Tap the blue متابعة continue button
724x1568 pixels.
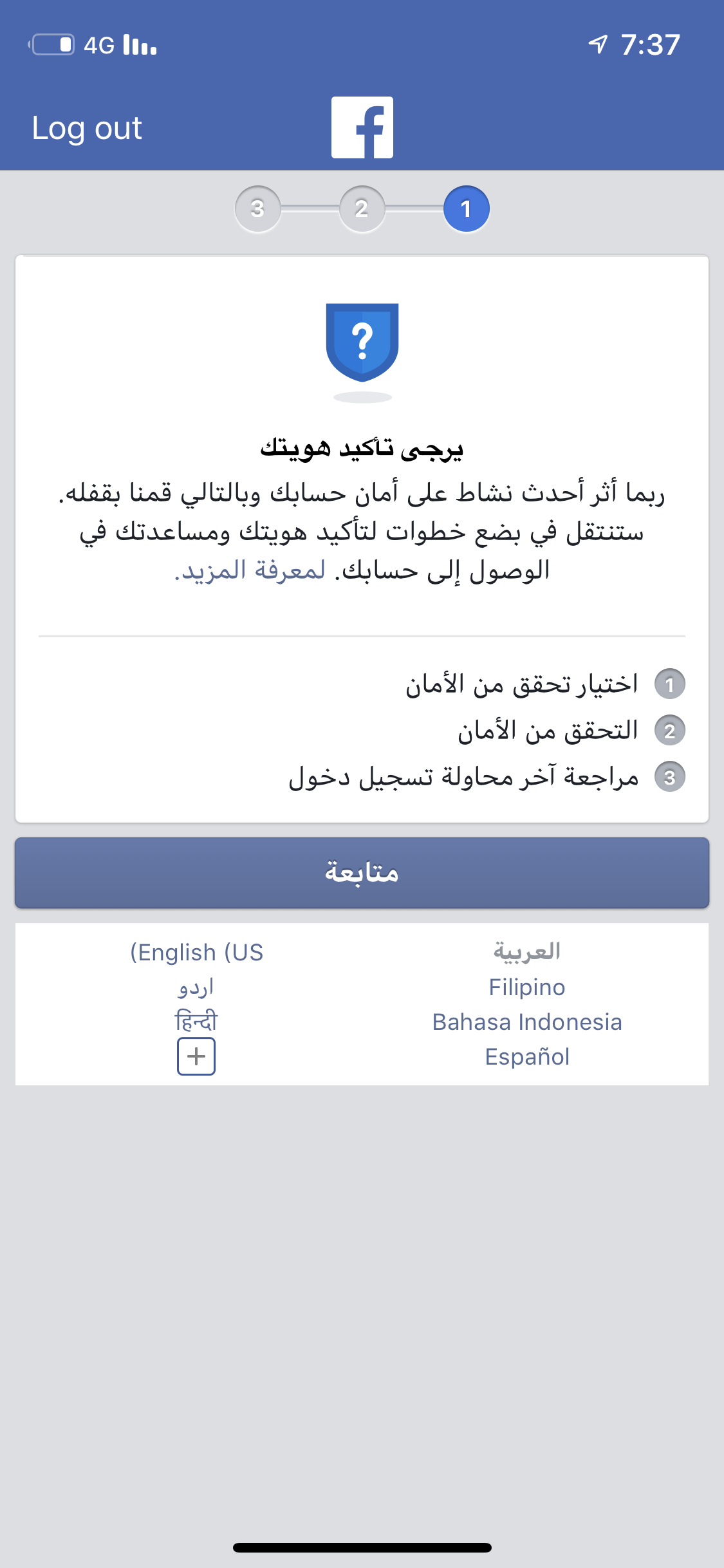pyautogui.click(x=362, y=873)
